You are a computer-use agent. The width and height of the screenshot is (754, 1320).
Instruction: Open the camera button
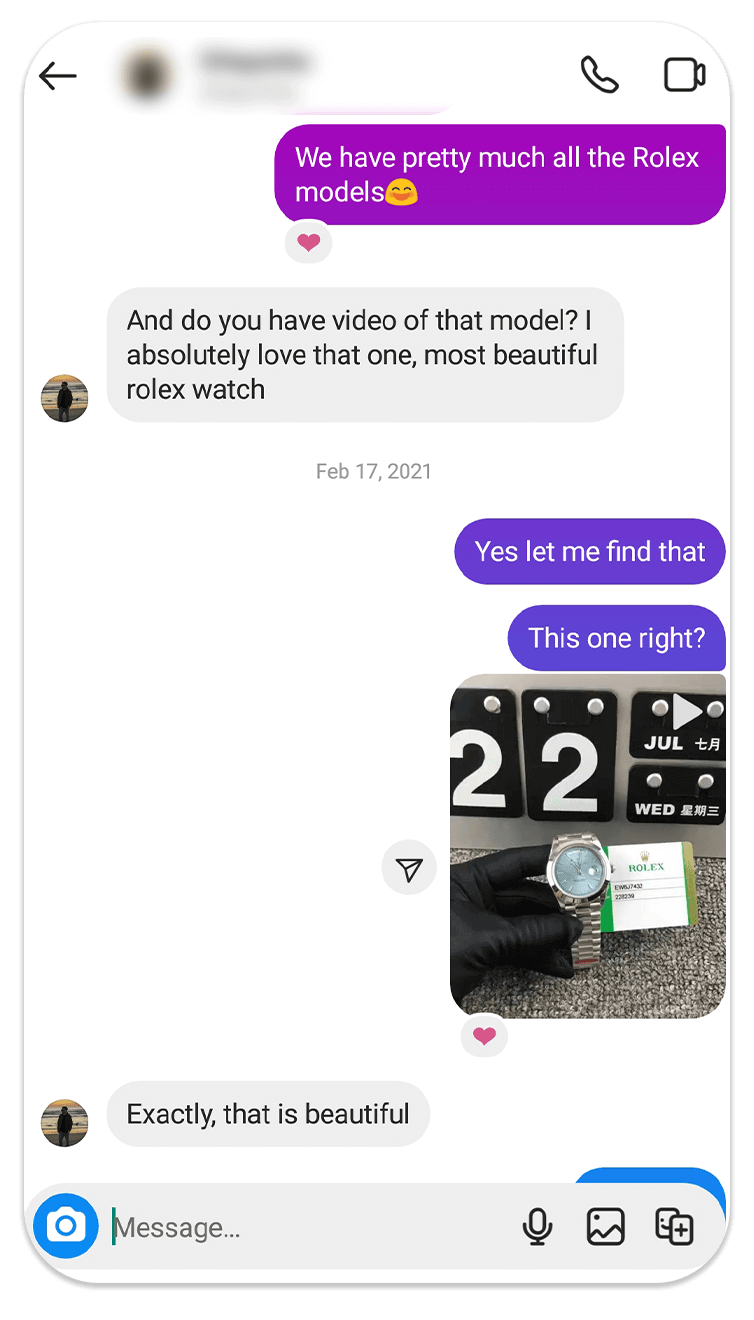click(x=66, y=1226)
